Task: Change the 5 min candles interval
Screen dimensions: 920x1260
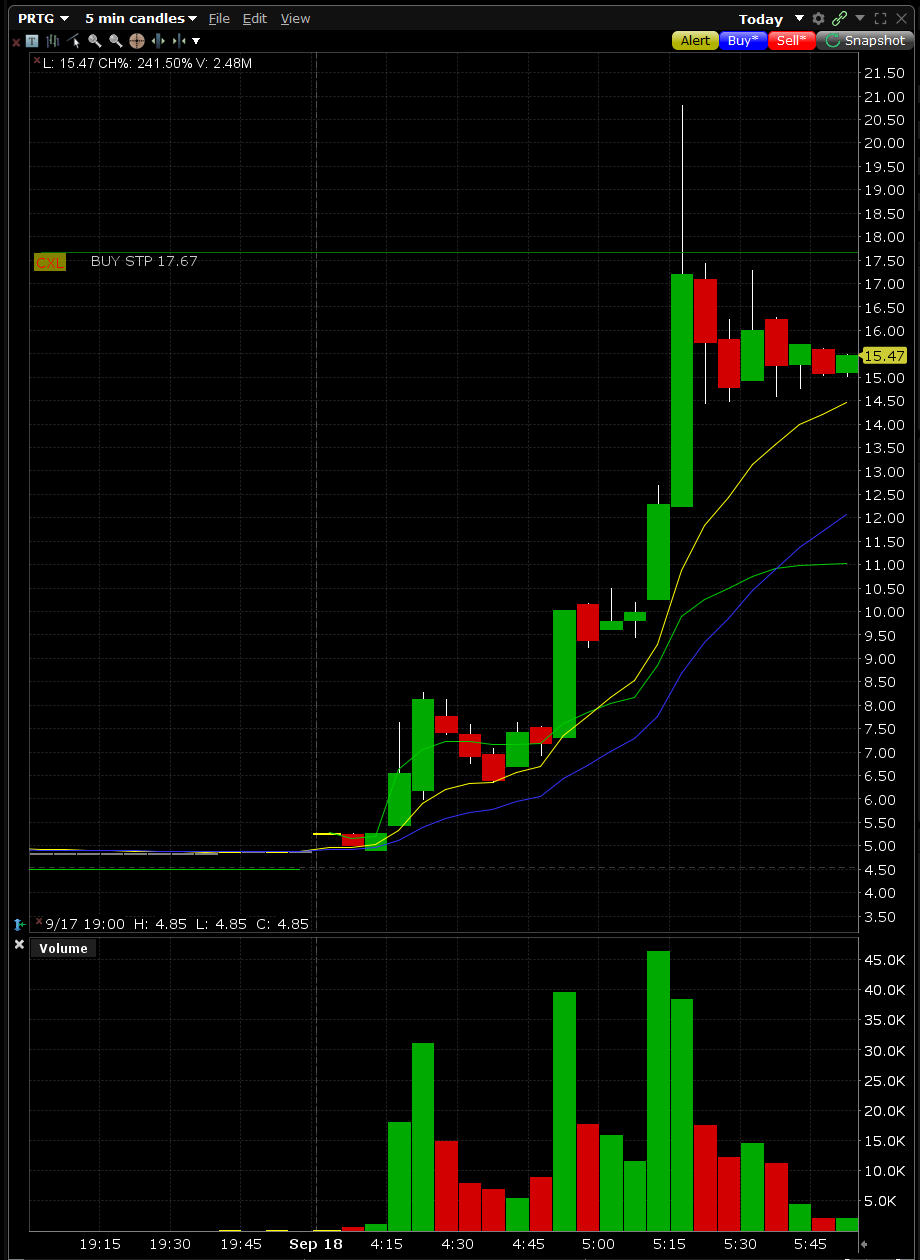Action: (140, 18)
